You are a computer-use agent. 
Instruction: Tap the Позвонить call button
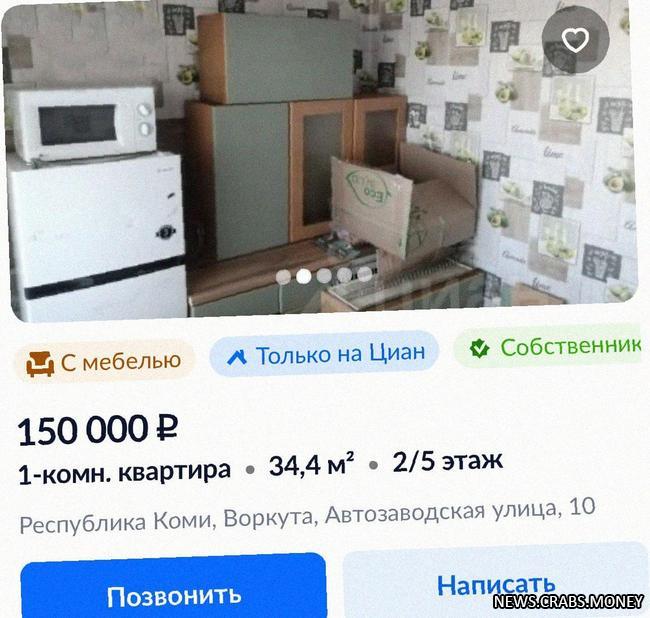[x=174, y=592]
